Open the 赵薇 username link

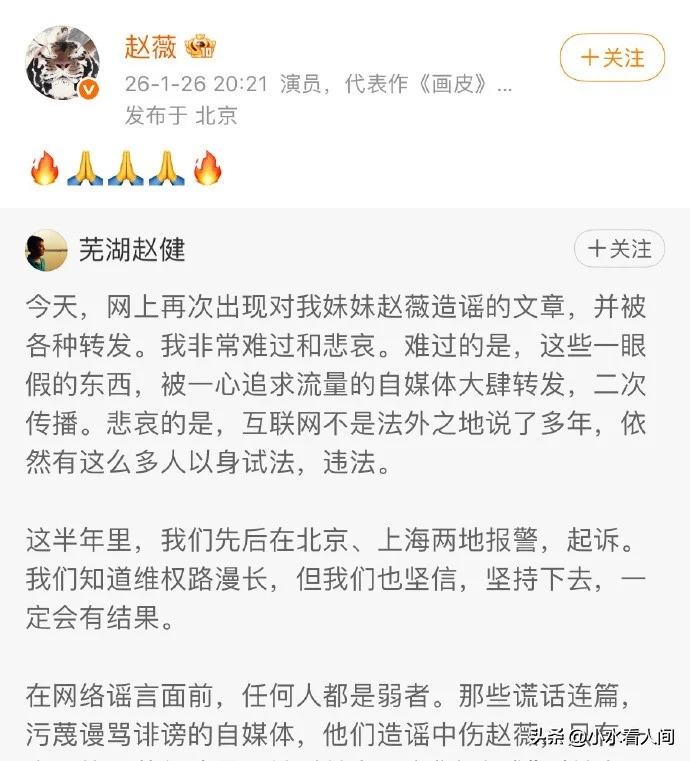pos(151,46)
